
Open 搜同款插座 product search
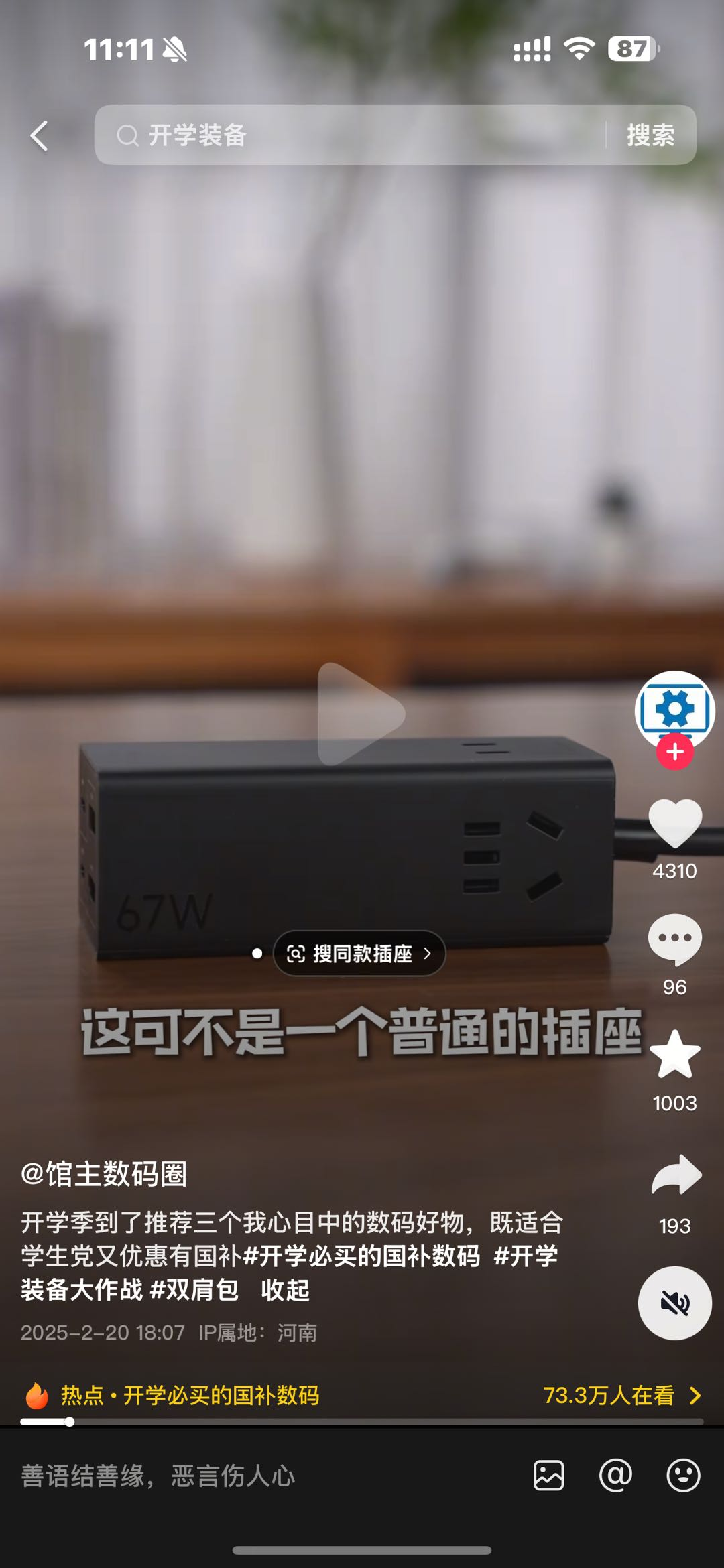click(359, 953)
